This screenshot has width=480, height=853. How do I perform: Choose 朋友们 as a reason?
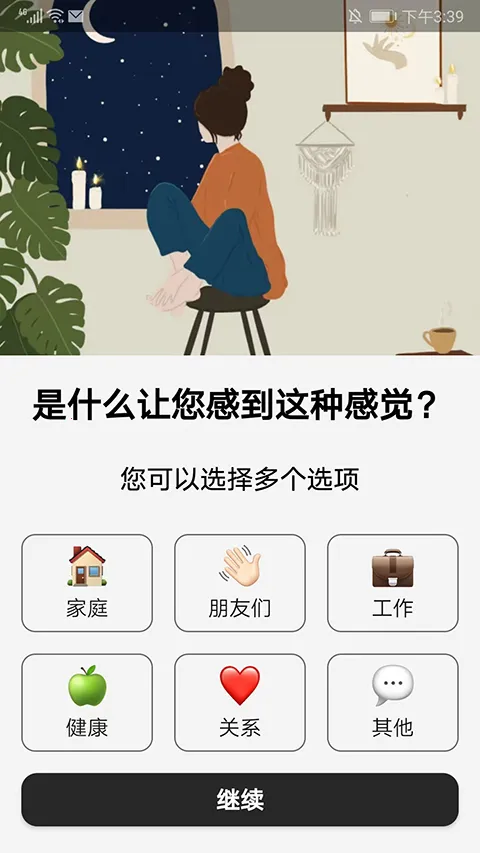coord(240,583)
